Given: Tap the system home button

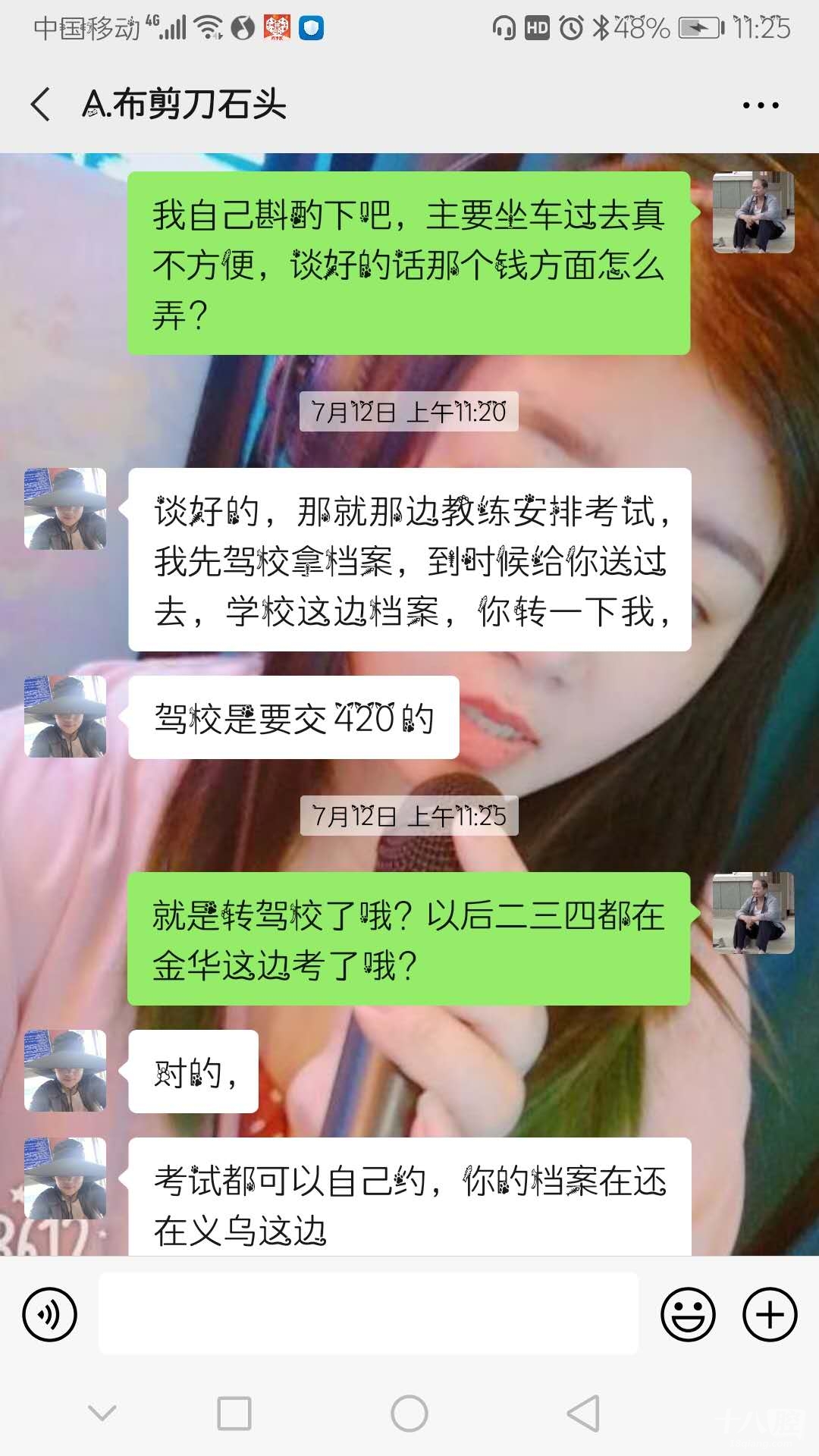Looking at the screenshot, I should (409, 1414).
